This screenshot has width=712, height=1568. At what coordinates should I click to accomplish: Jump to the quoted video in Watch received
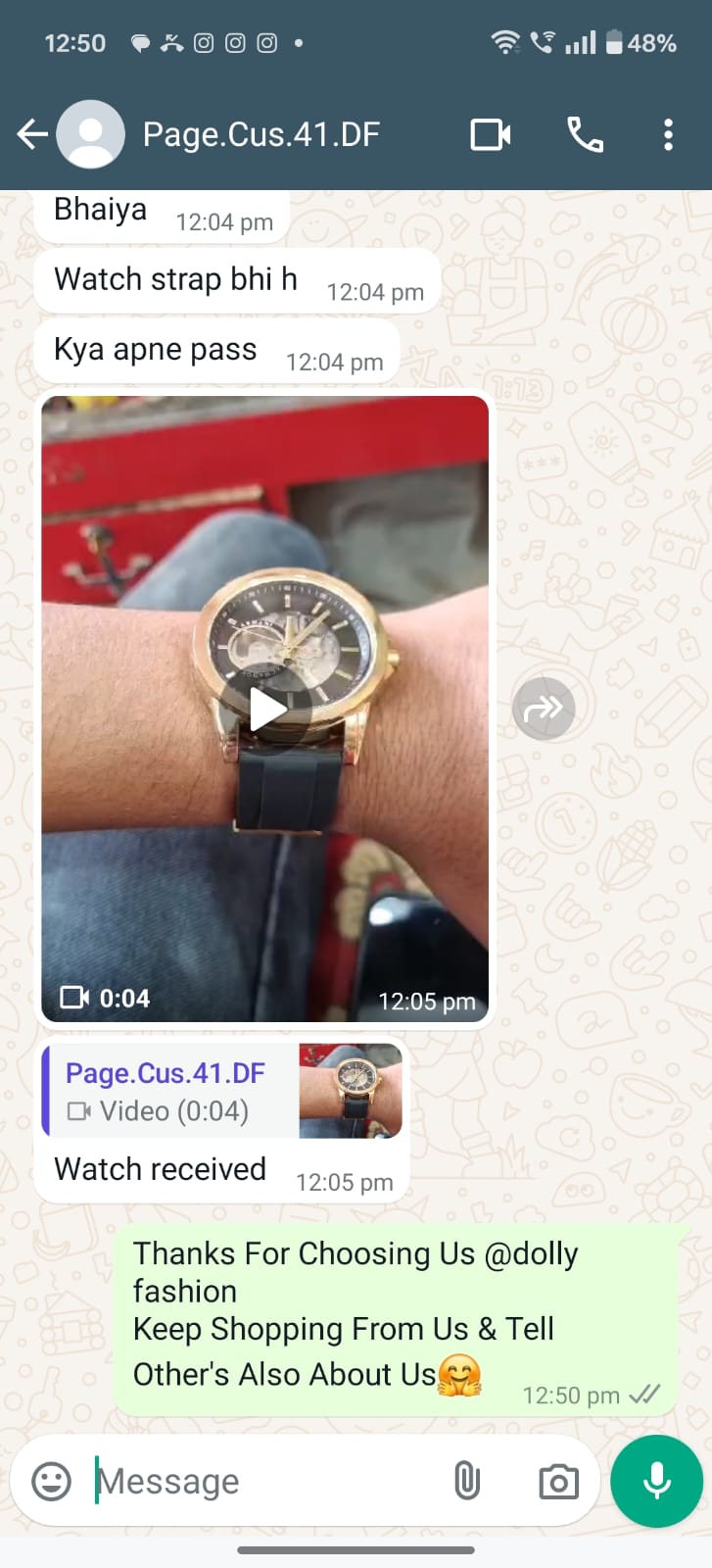pos(221,1091)
